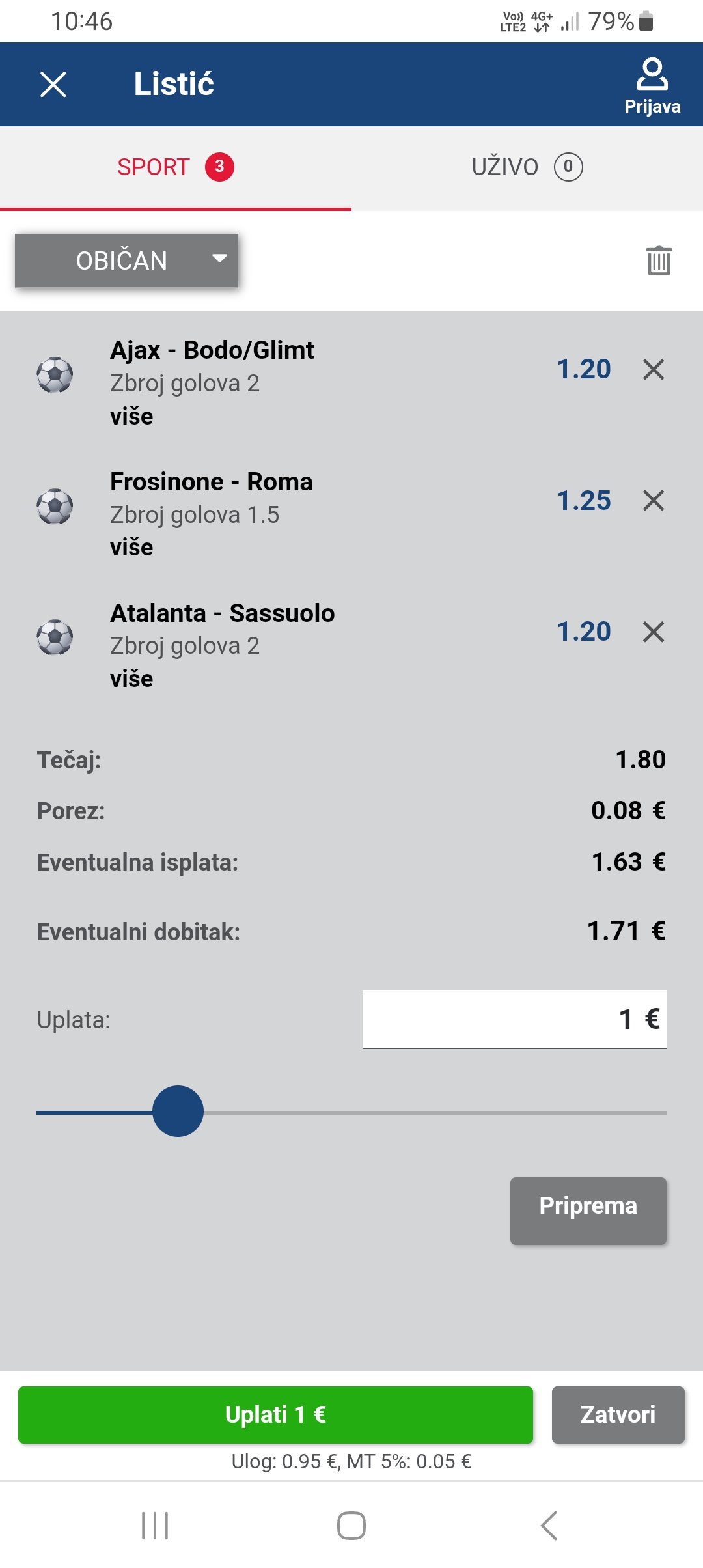Viewport: 703px width, 1568px height.
Task: Close the Listić betting slip
Action: 53,85
